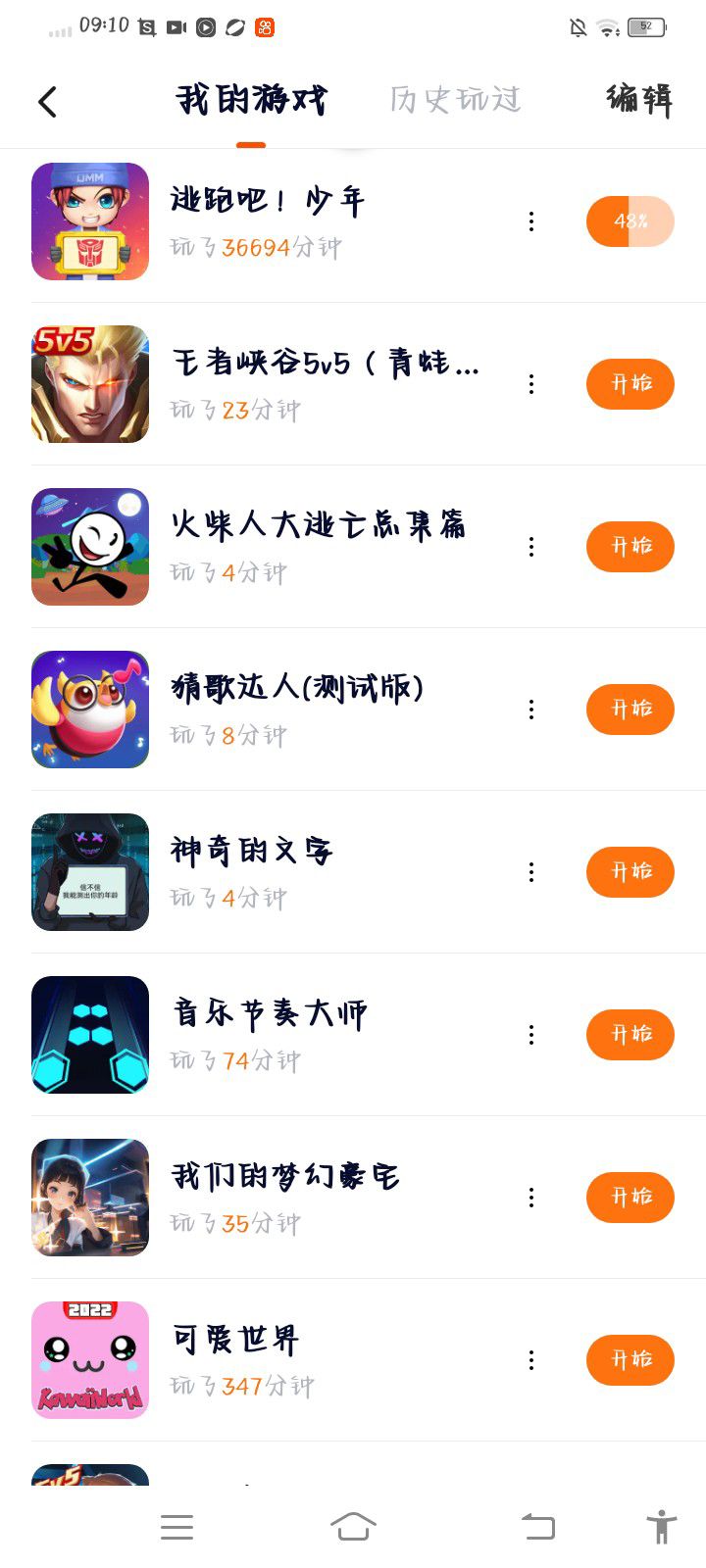Open more options for 猜歌达人(测试版)
Image resolution: width=706 pixels, height=1568 pixels.
531,710
